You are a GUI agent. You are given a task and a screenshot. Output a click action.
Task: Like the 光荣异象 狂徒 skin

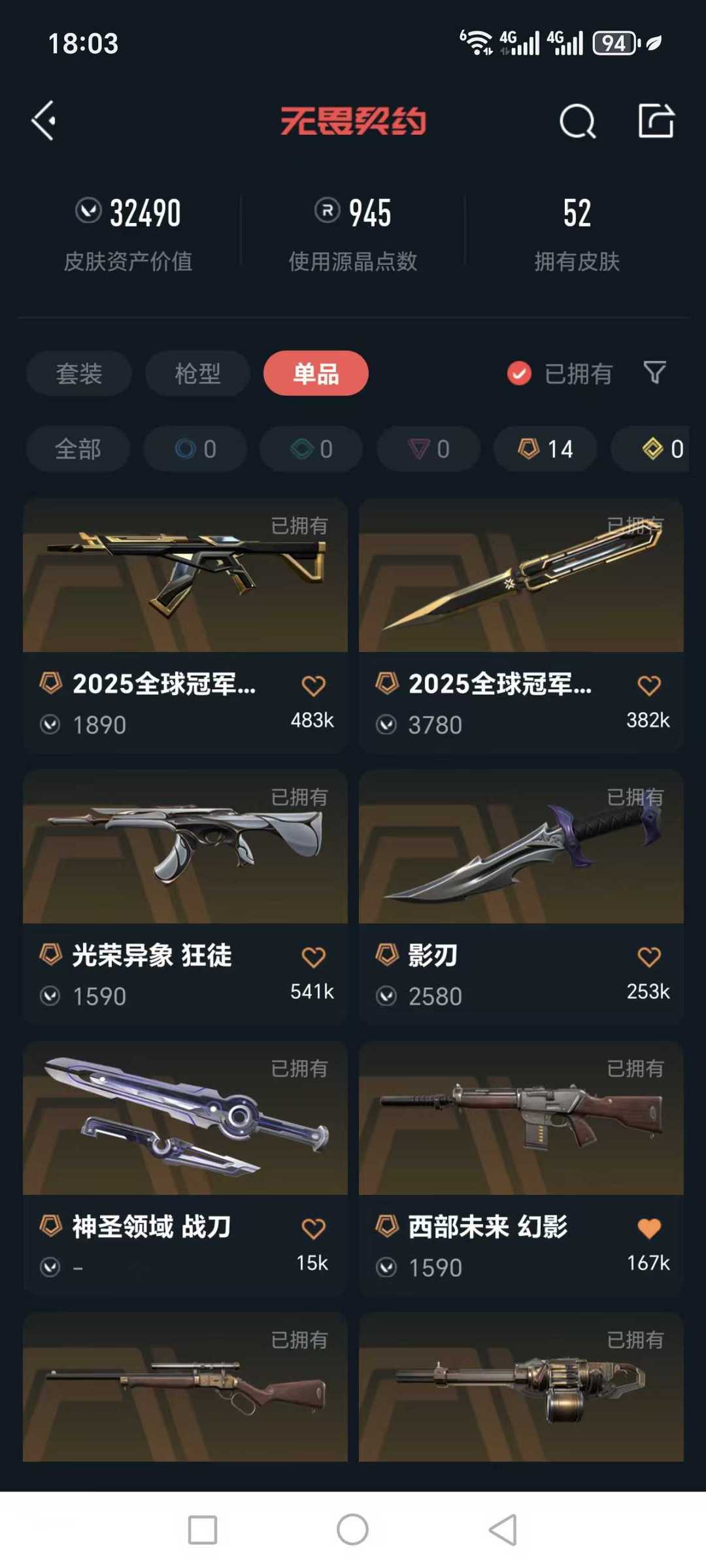click(313, 957)
